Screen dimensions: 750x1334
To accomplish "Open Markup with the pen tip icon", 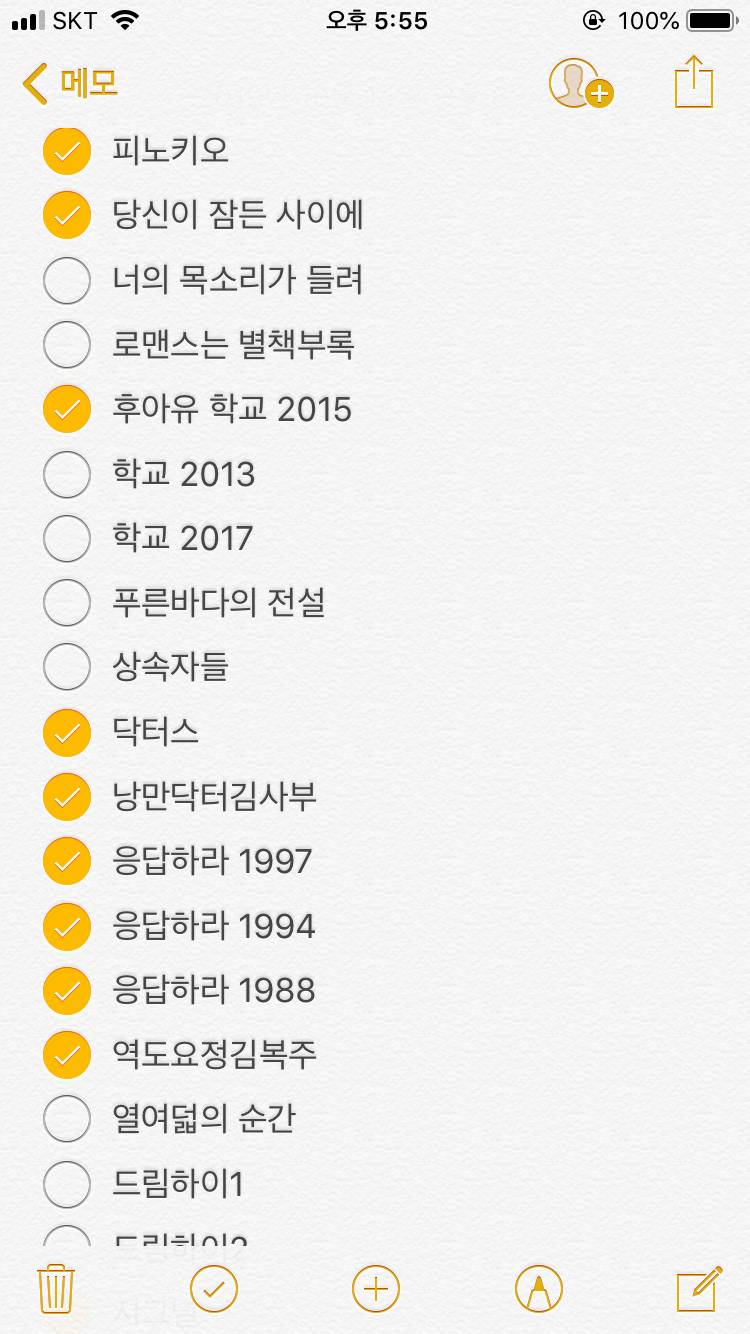I will point(537,1289).
